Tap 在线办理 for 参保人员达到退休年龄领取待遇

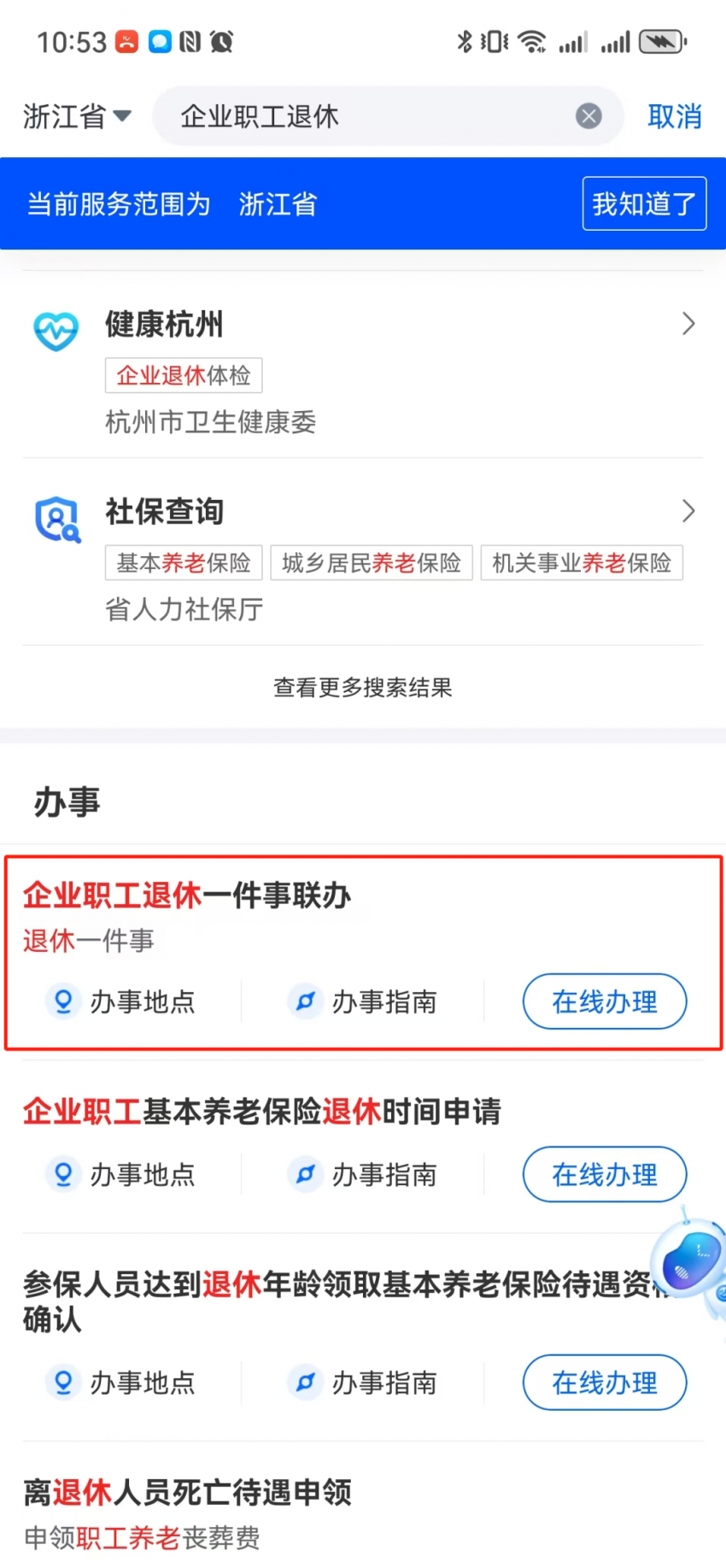tap(604, 1383)
